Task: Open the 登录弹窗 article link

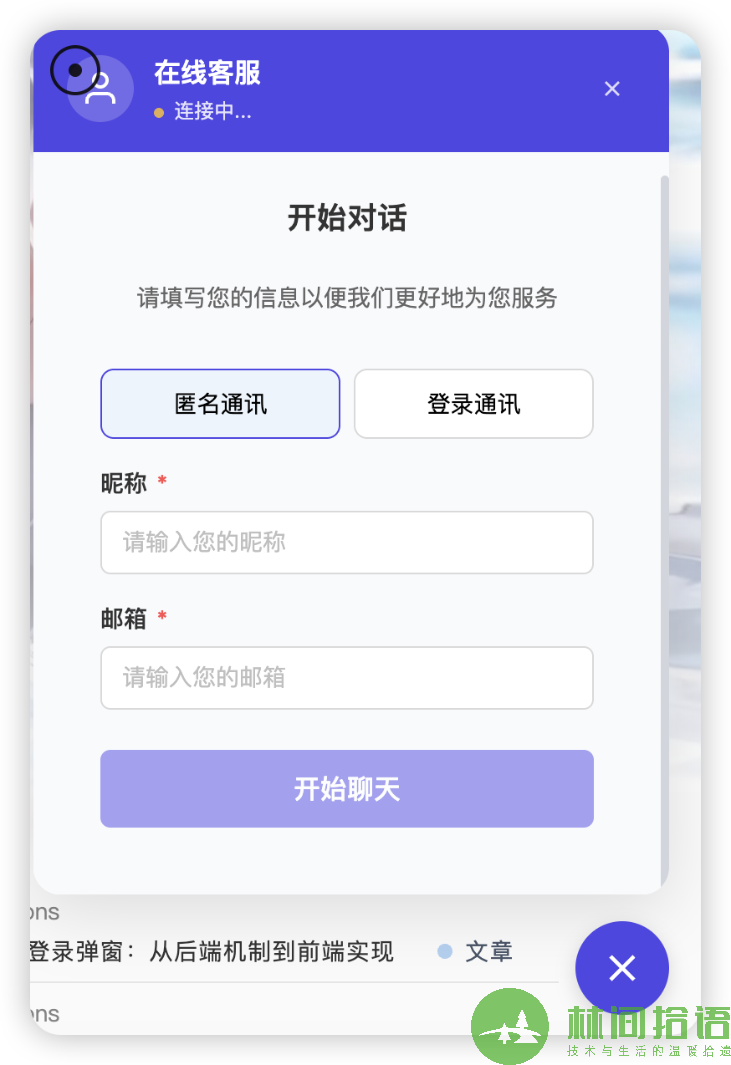Action: pyautogui.click(x=212, y=951)
